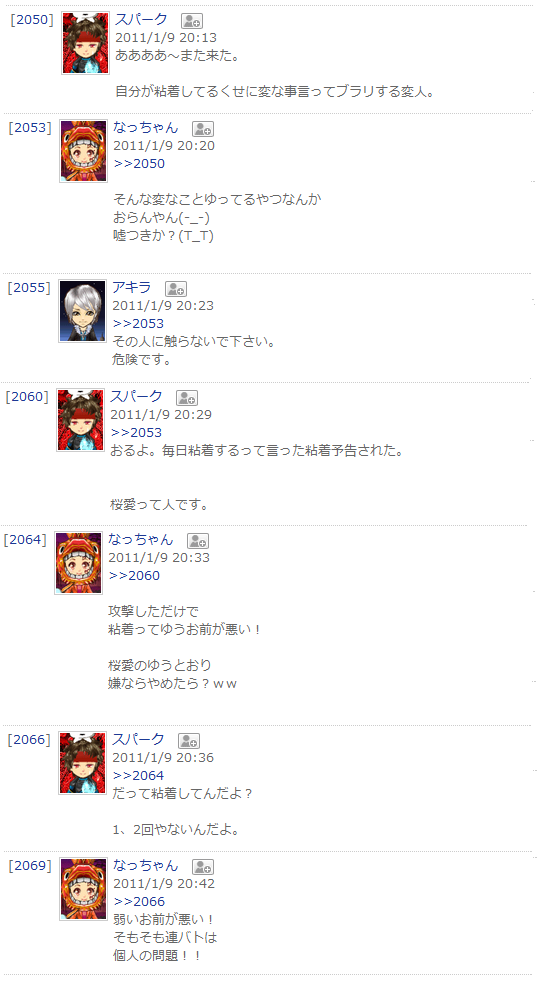Follow the >>2053 link in post 2055
Screen dimensions: 544x999
(138, 324)
